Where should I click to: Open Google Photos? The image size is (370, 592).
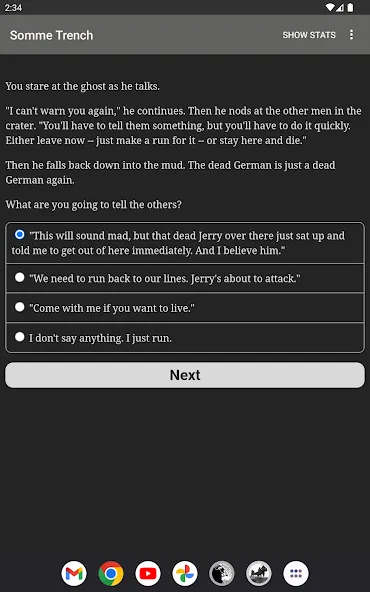point(185,574)
